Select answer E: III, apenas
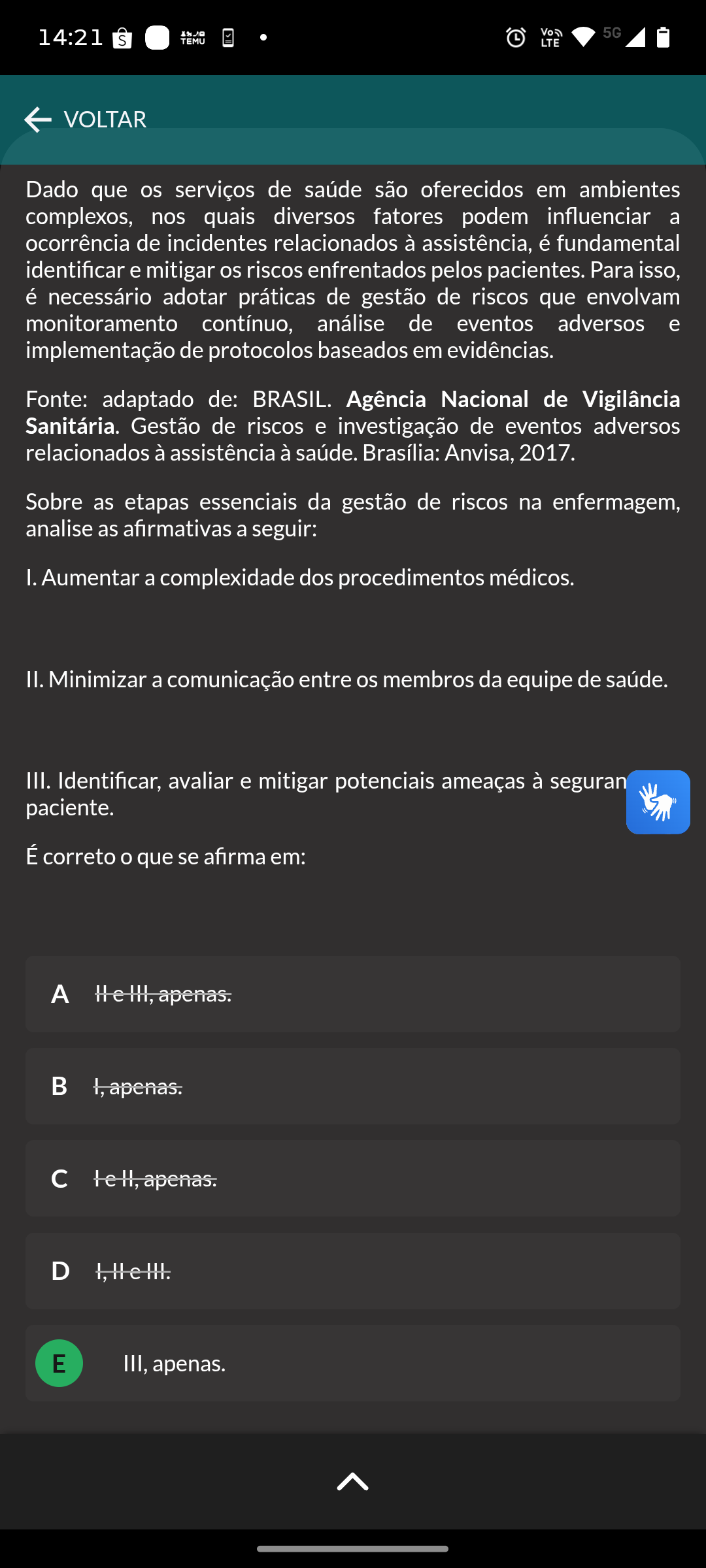This screenshot has width=706, height=1568. click(353, 1363)
